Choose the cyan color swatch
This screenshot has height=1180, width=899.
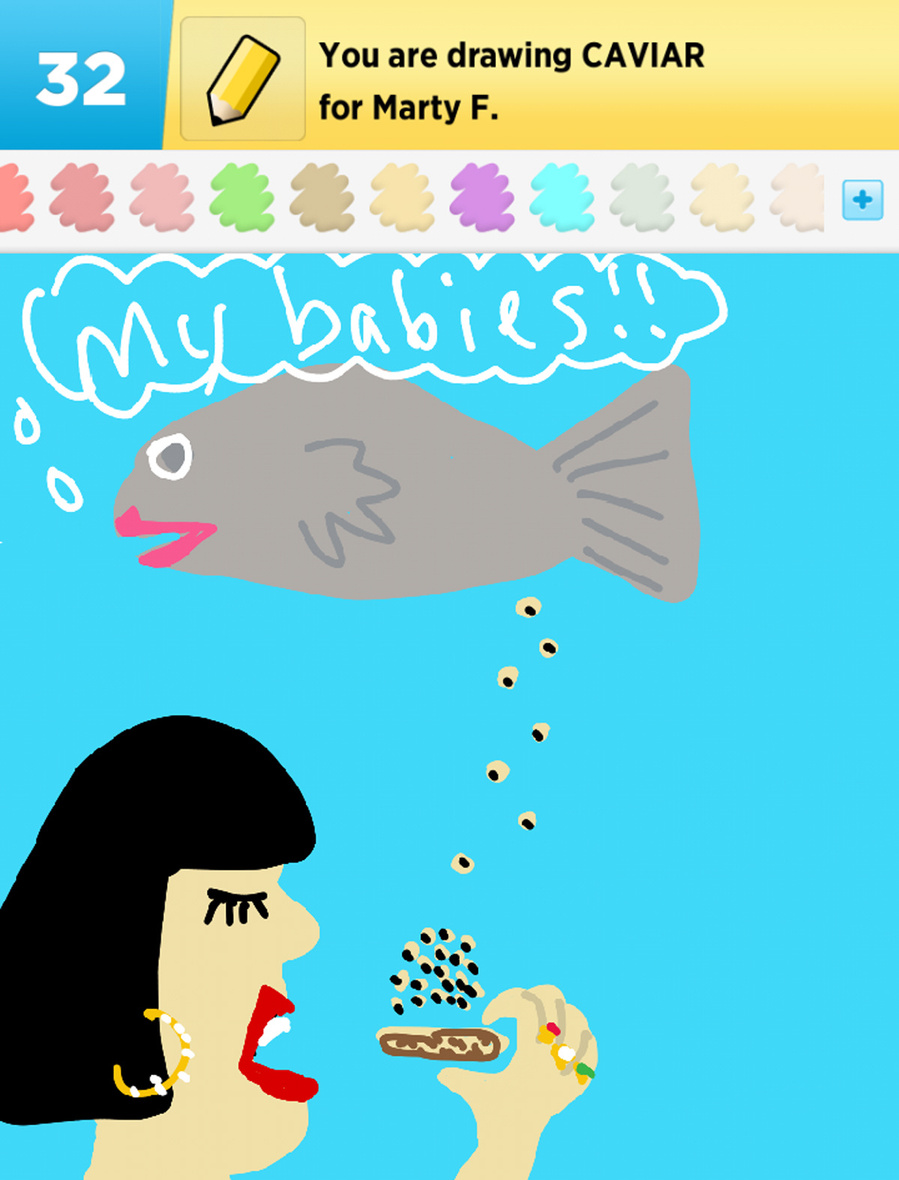point(562,198)
